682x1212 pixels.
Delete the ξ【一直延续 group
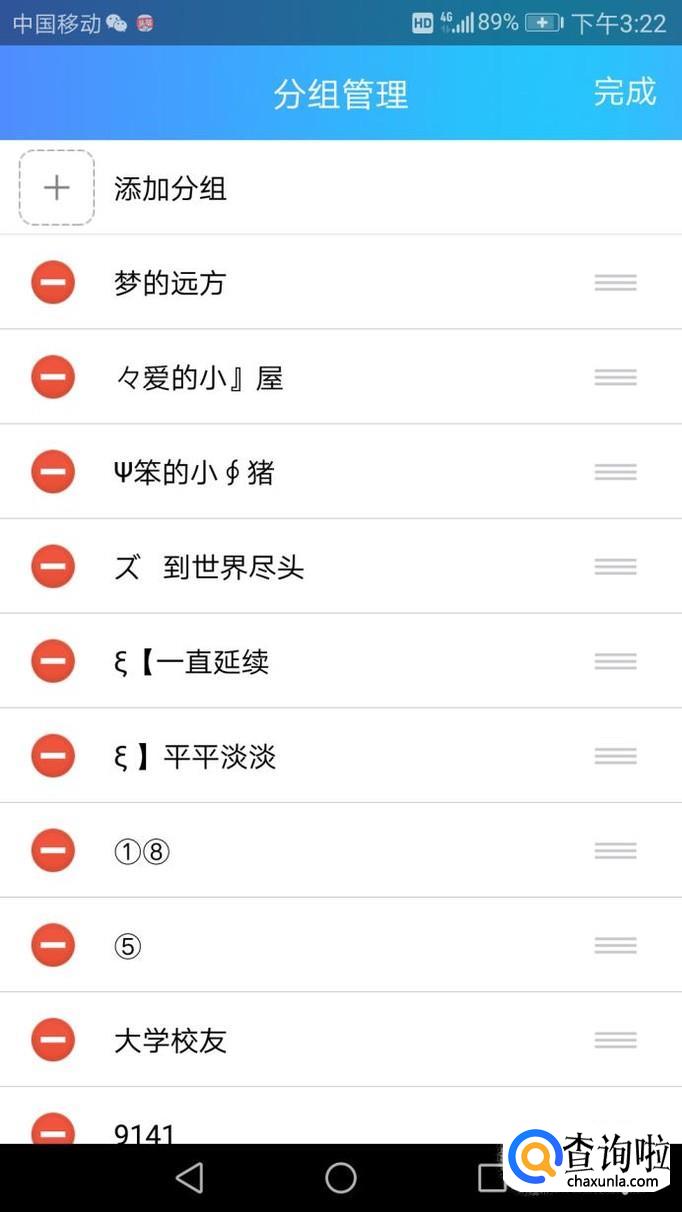(x=53, y=662)
